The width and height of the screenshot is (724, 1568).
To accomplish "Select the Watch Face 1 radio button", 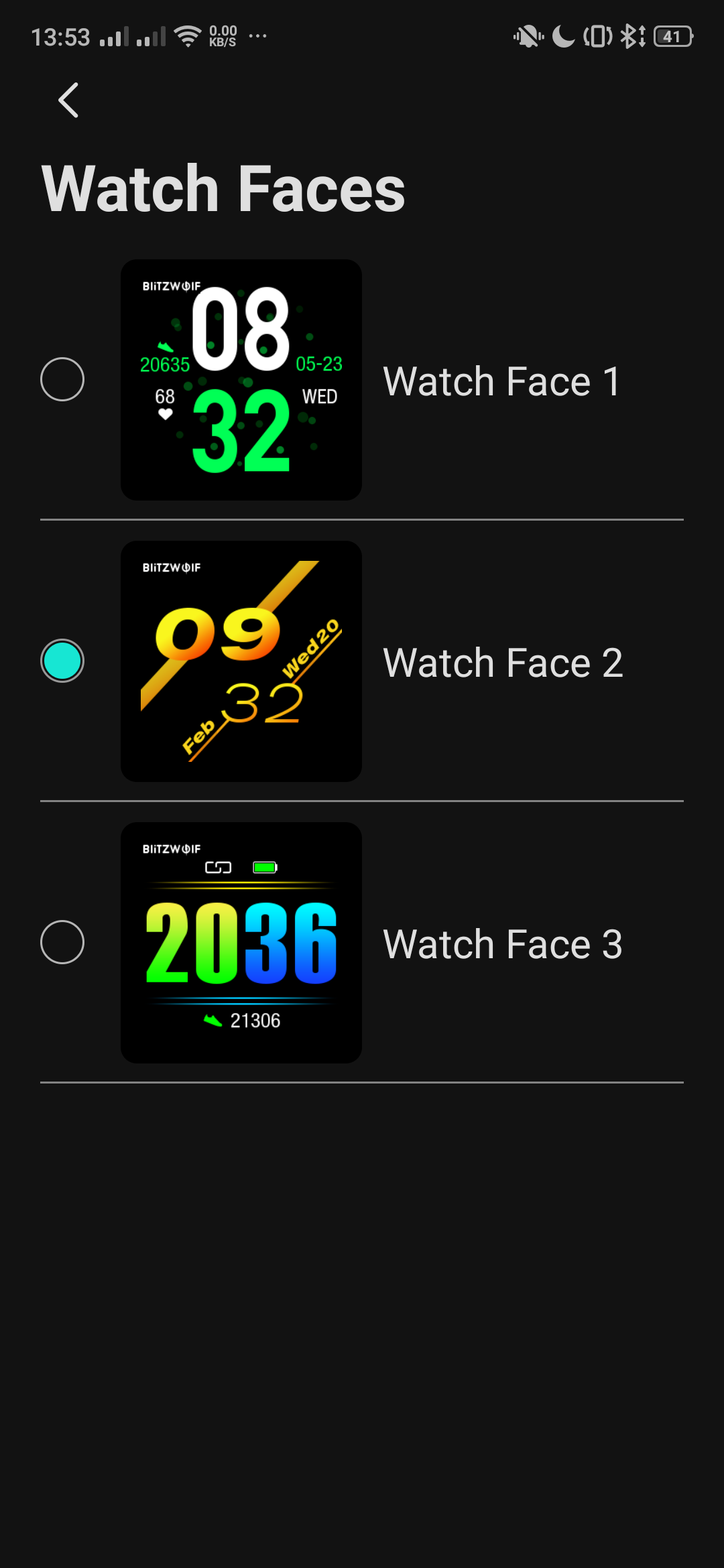I will click(x=62, y=379).
